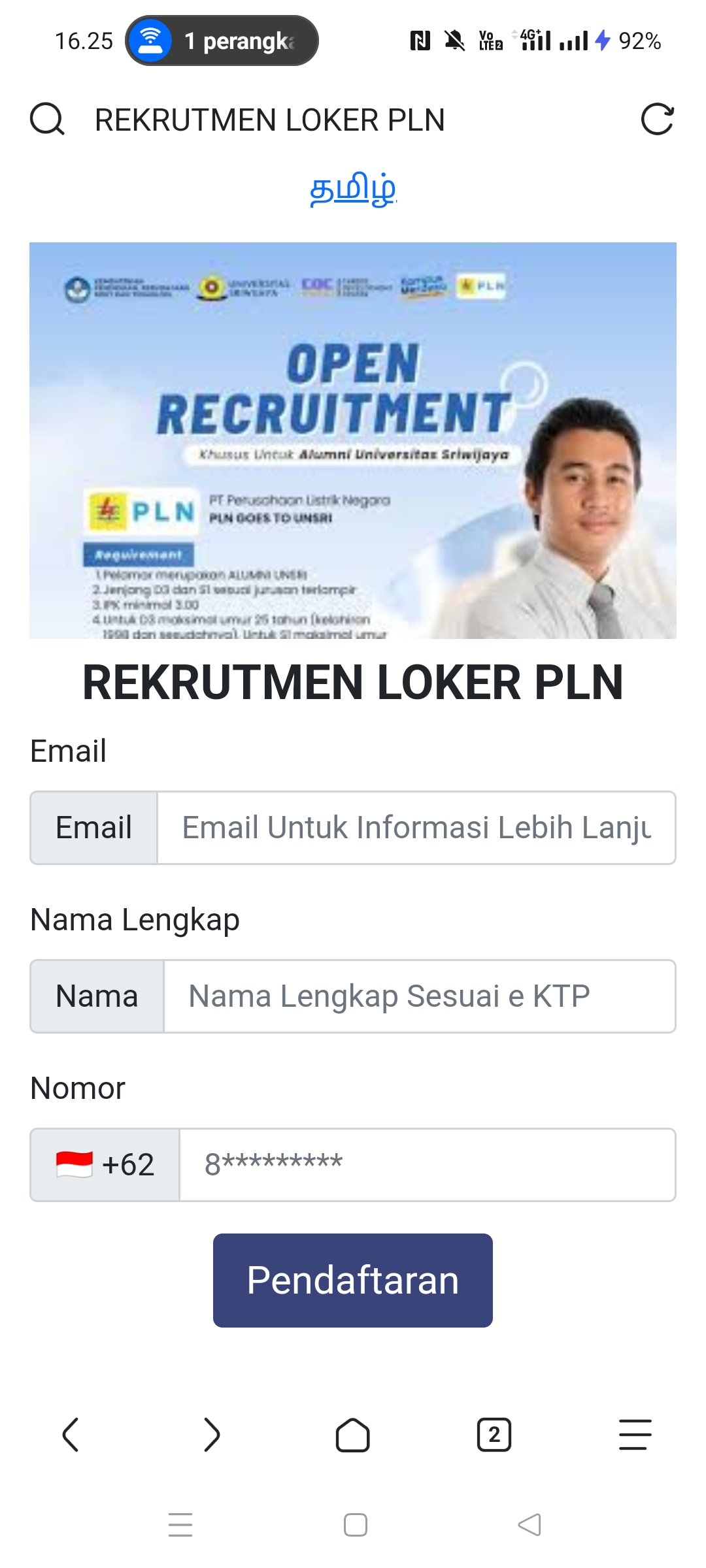Reload the page with the refresh icon
This screenshot has width=706, height=1568.
[657, 120]
